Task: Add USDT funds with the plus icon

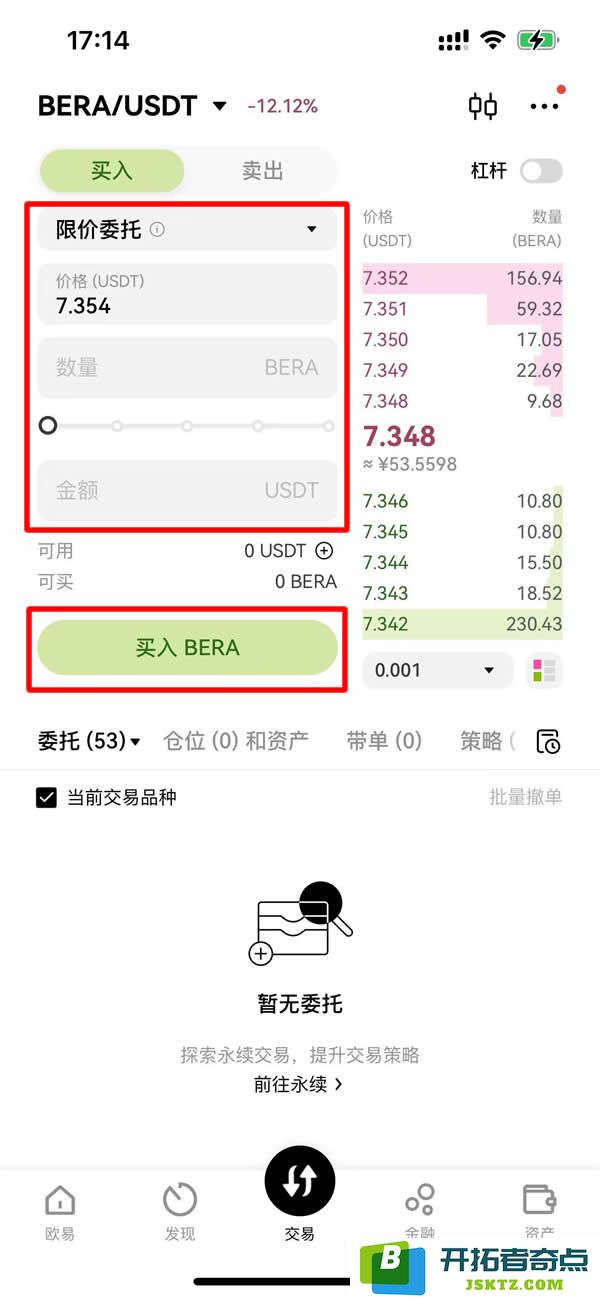Action: click(324, 550)
